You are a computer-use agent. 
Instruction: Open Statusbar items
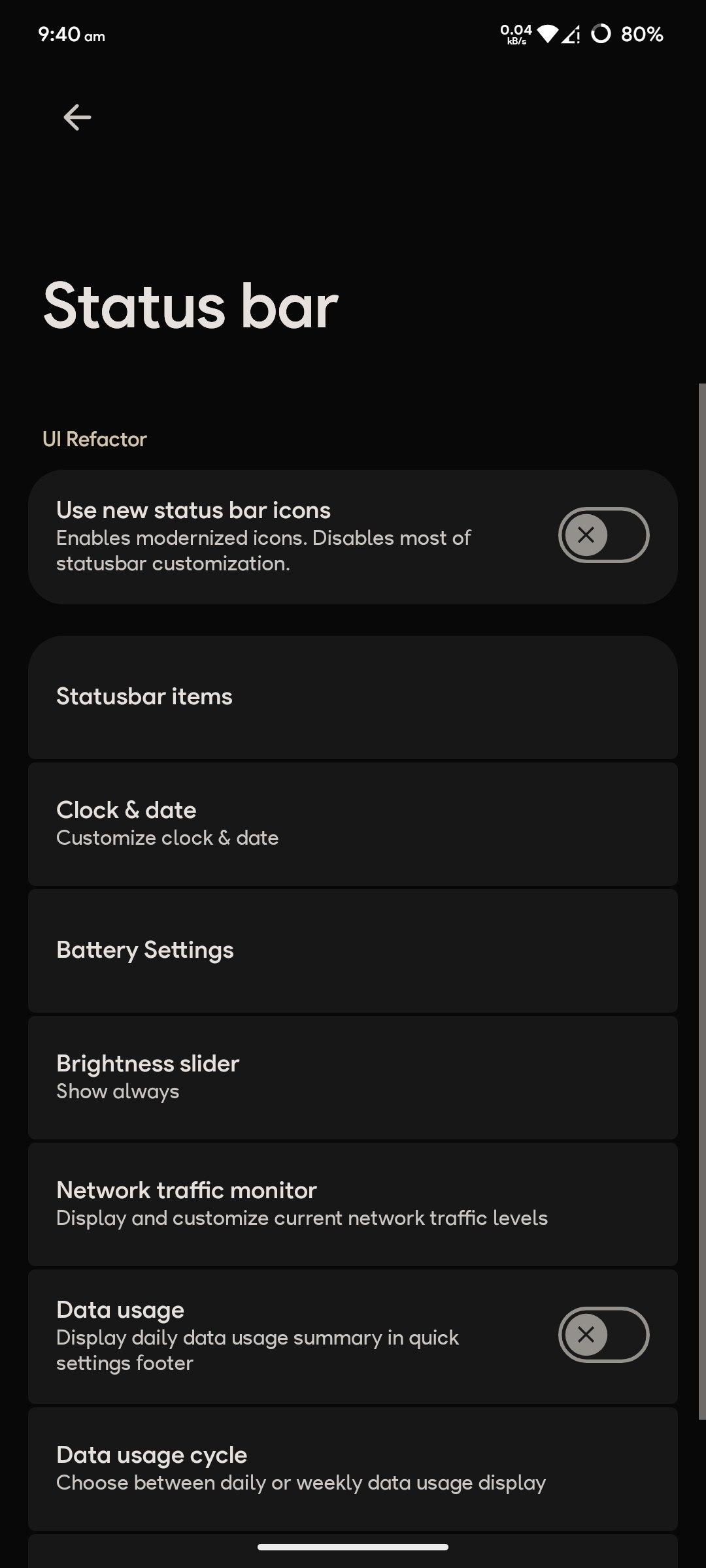(353, 697)
